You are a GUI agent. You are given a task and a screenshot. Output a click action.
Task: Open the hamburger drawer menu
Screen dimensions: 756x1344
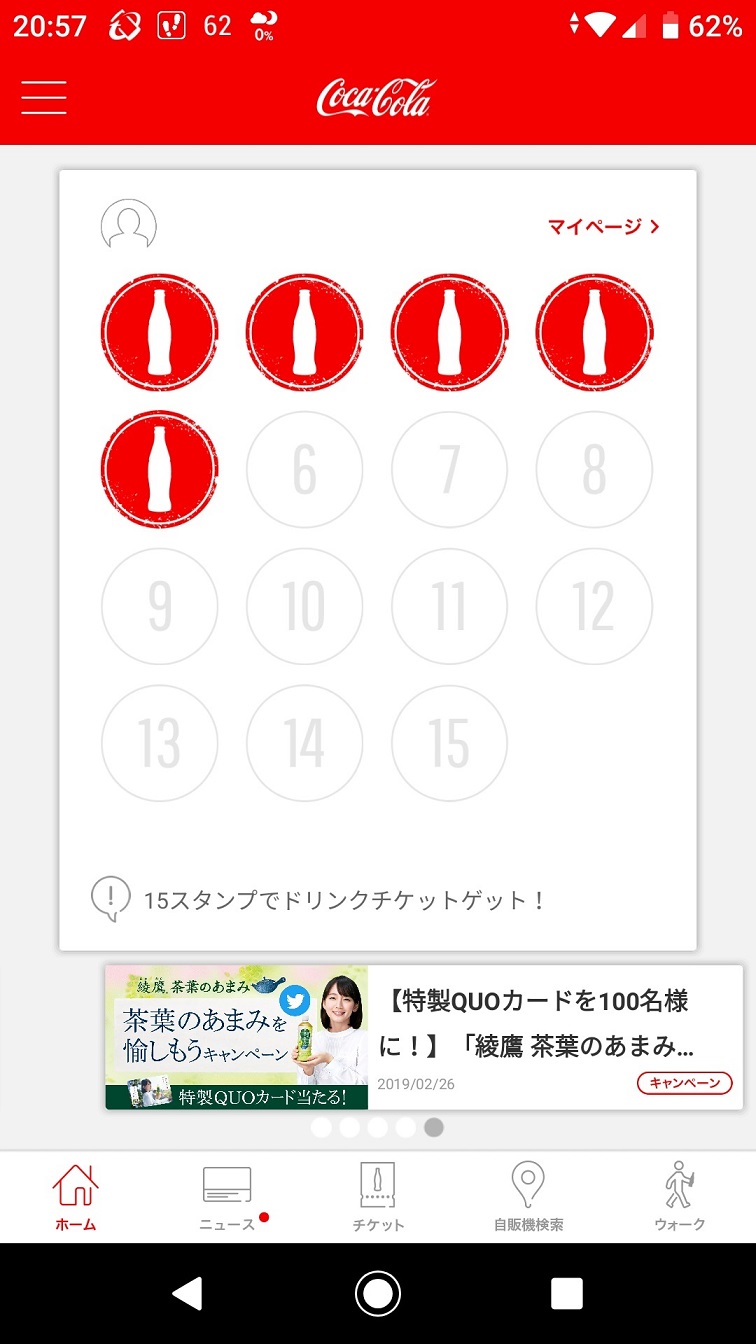43,97
